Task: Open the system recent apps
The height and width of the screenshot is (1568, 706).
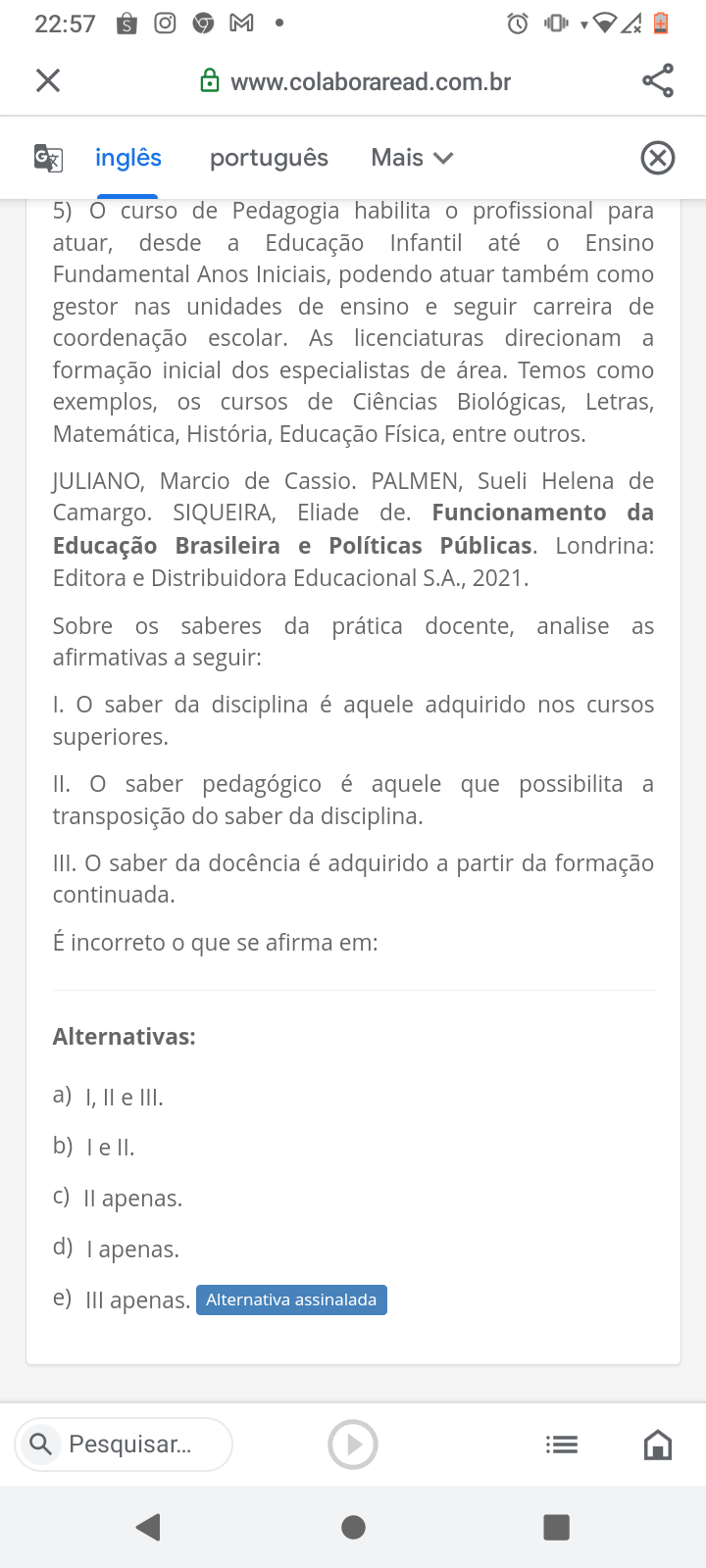Action: pyautogui.click(x=556, y=1527)
